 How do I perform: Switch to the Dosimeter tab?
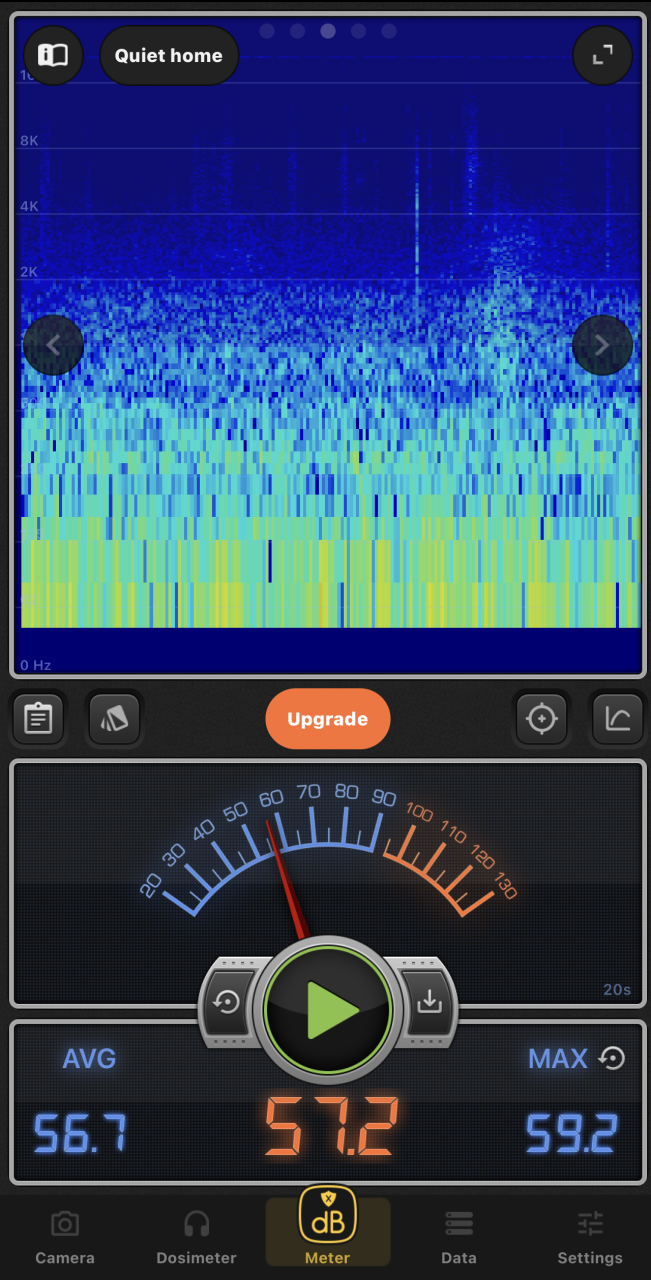pos(196,1238)
